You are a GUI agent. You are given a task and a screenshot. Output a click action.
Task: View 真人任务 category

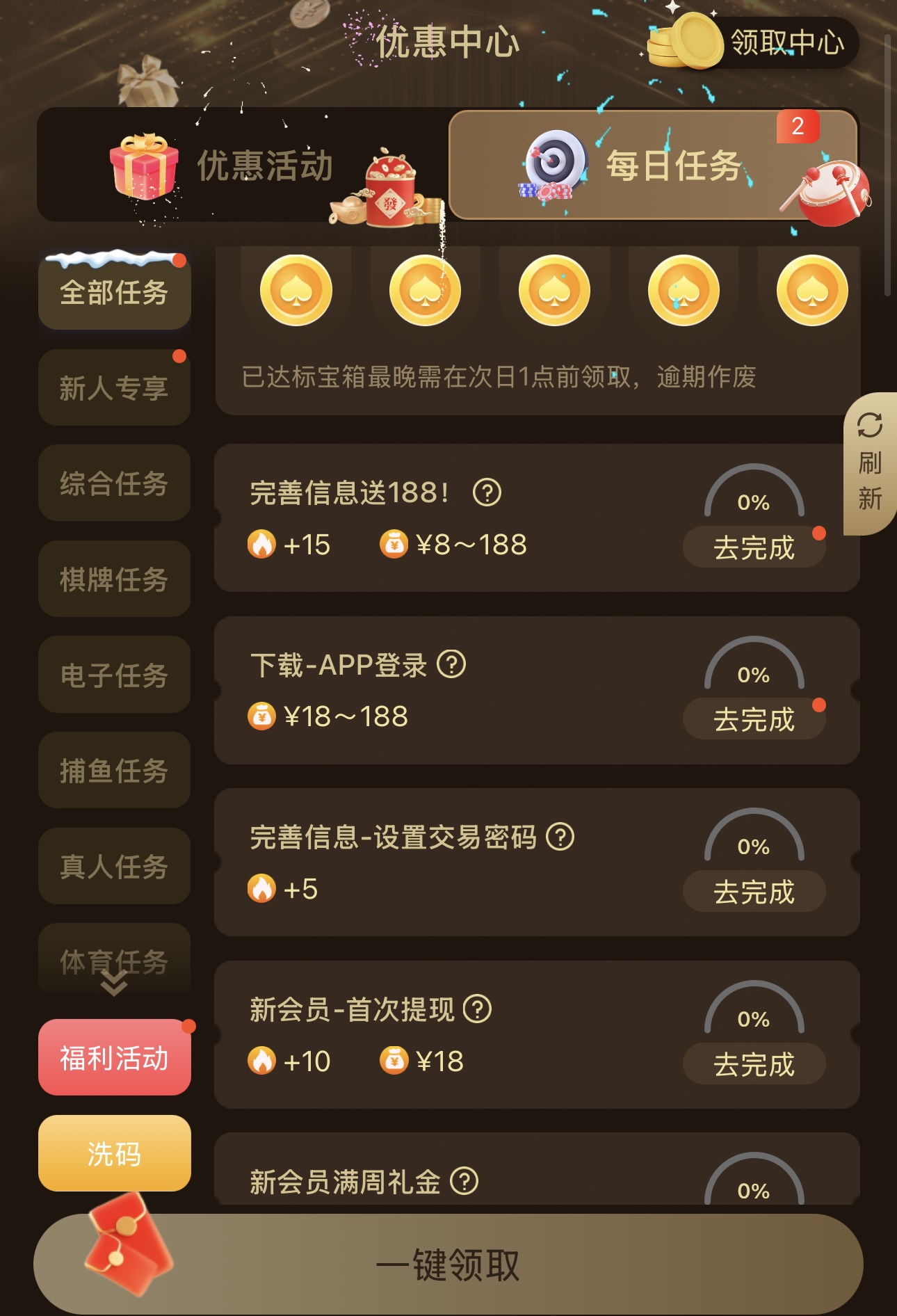click(x=114, y=866)
